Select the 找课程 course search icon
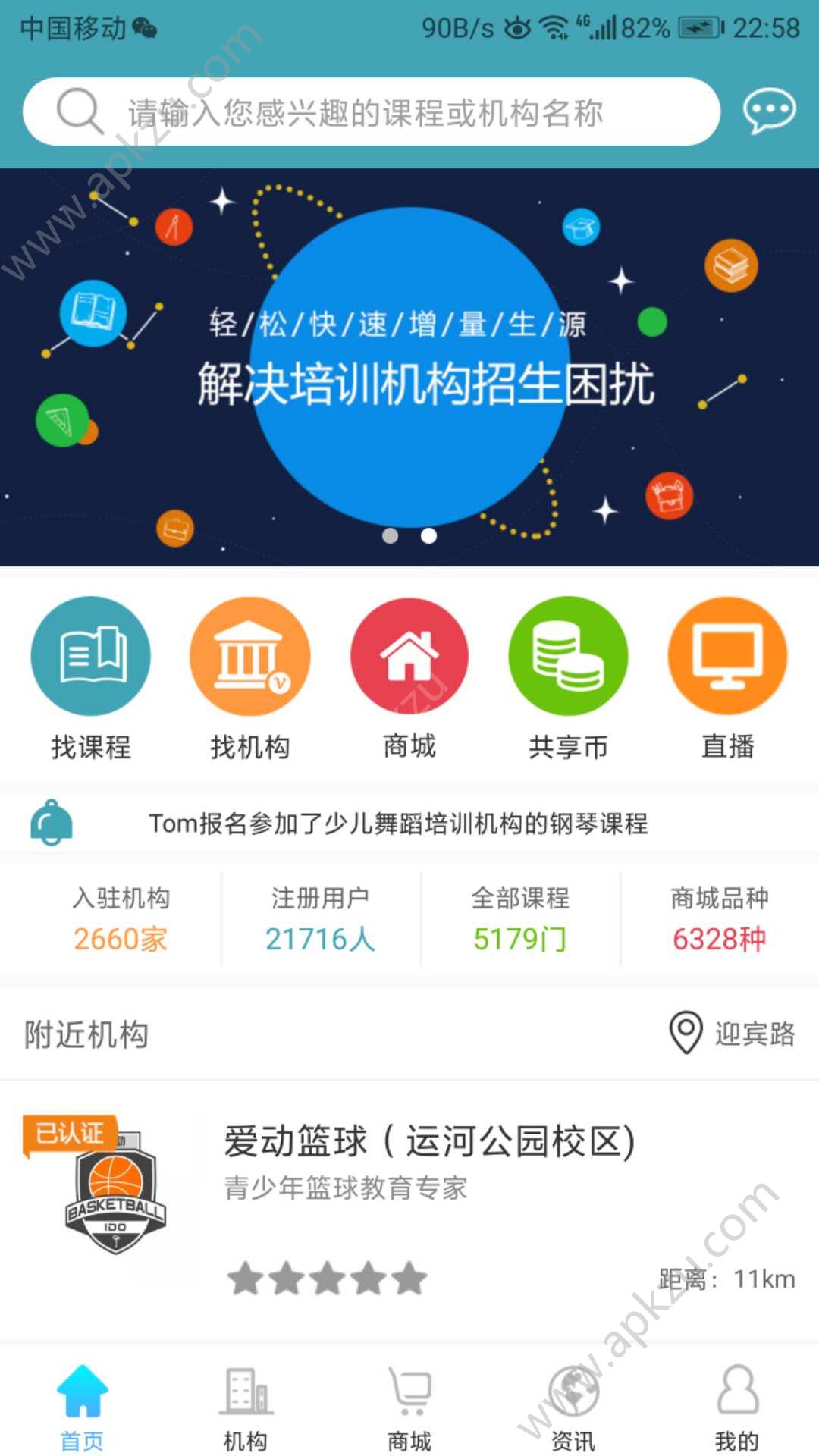This screenshot has height=1456, width=819. (x=91, y=656)
